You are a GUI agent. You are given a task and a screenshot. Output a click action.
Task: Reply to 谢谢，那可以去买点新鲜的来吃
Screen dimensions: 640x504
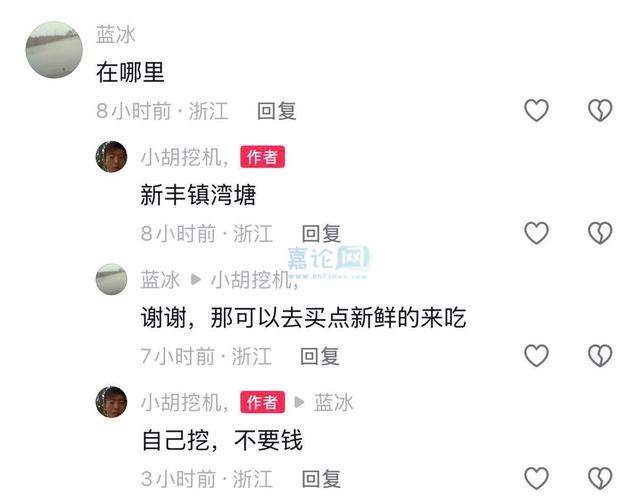coord(320,356)
